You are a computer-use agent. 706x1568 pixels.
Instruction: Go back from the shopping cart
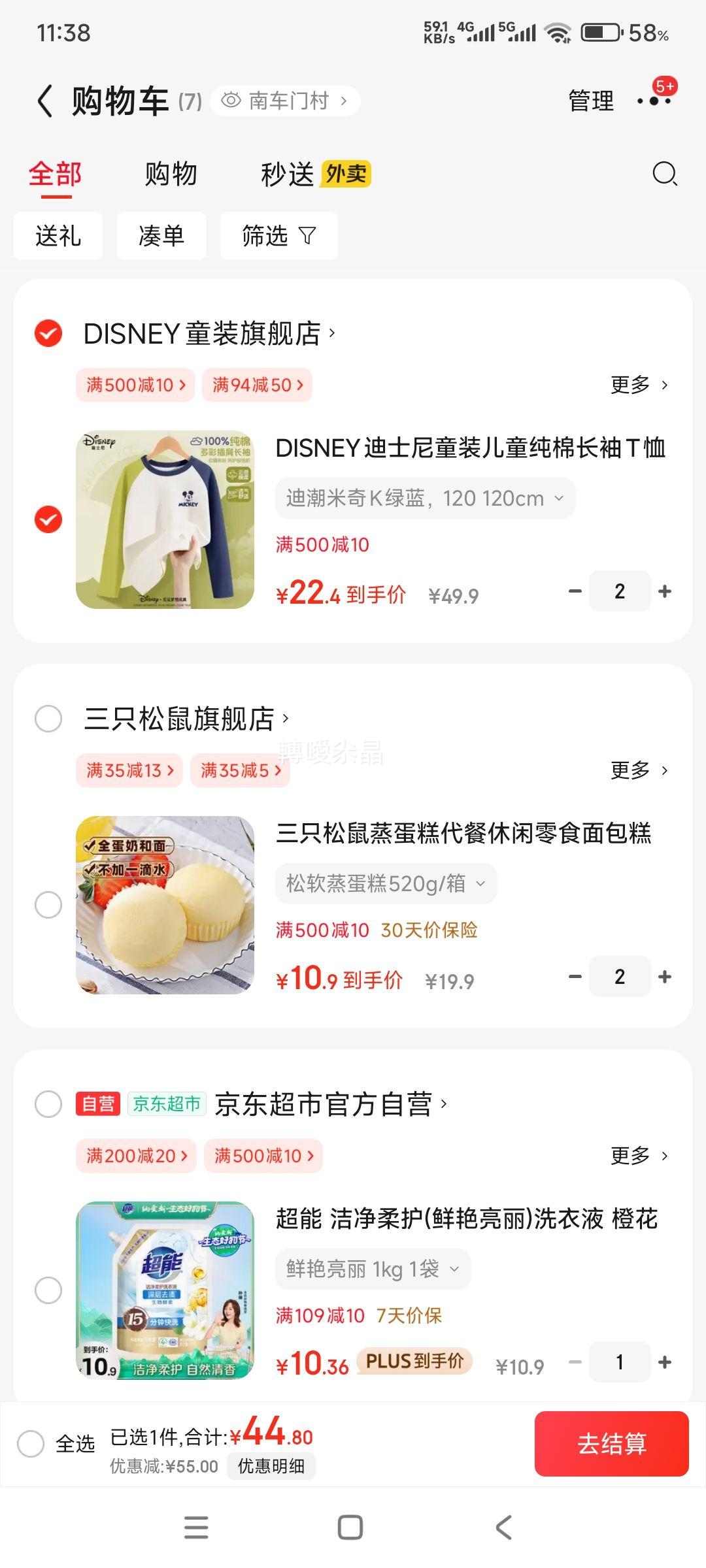(45, 101)
